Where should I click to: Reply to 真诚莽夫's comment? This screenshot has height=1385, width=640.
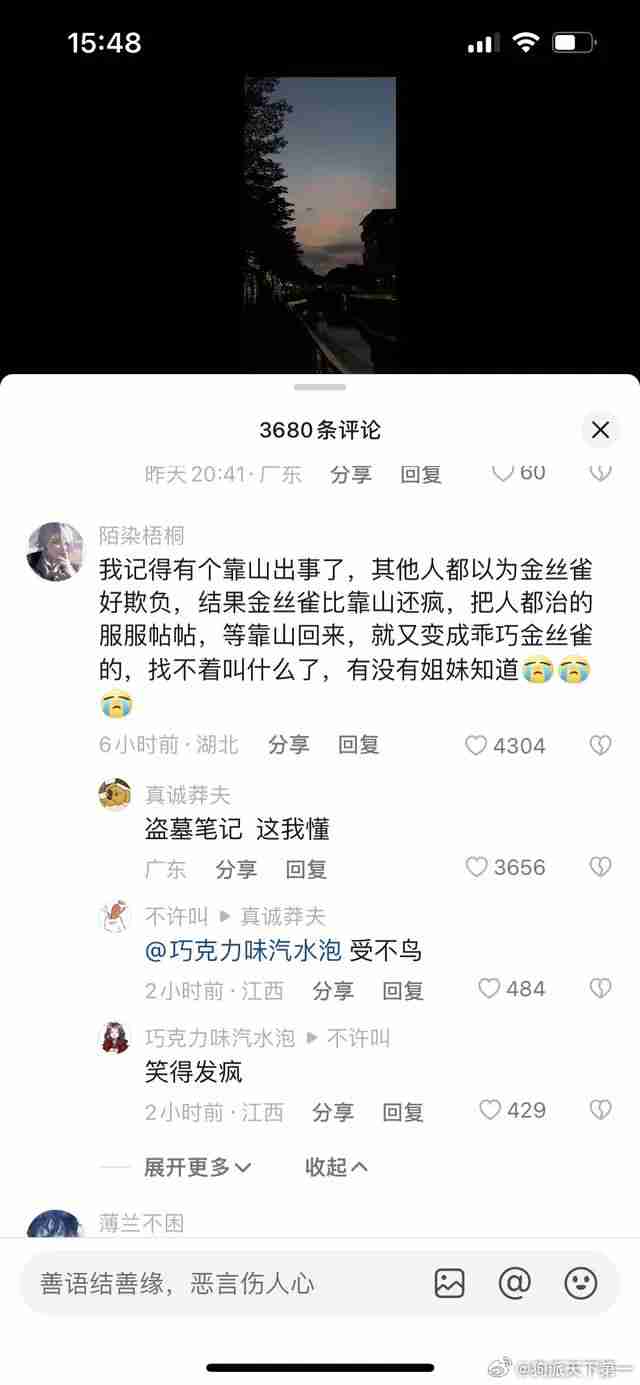click(306, 869)
